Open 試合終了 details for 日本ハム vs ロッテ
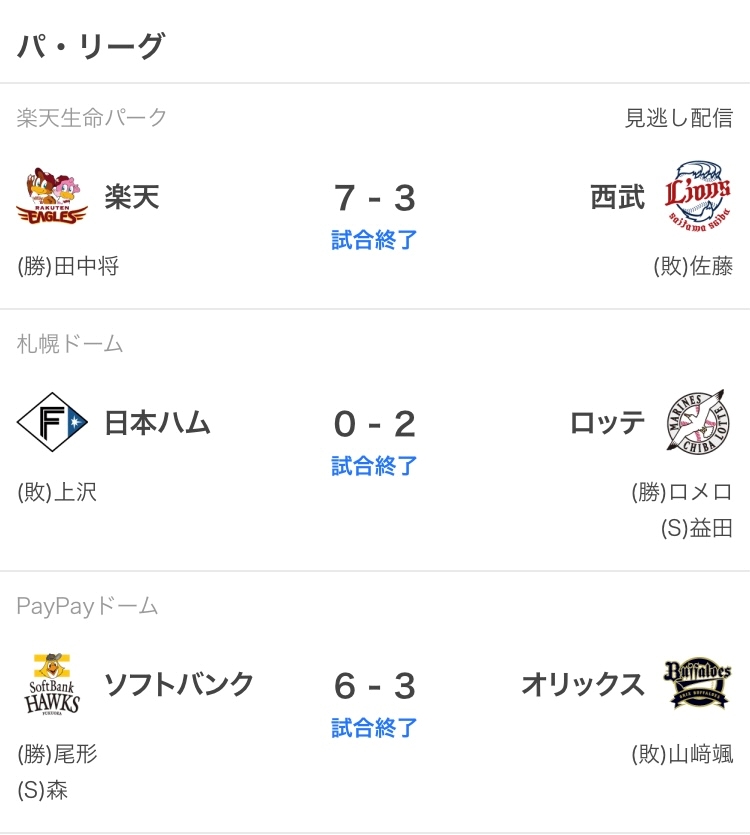The image size is (750, 835). 374,466
